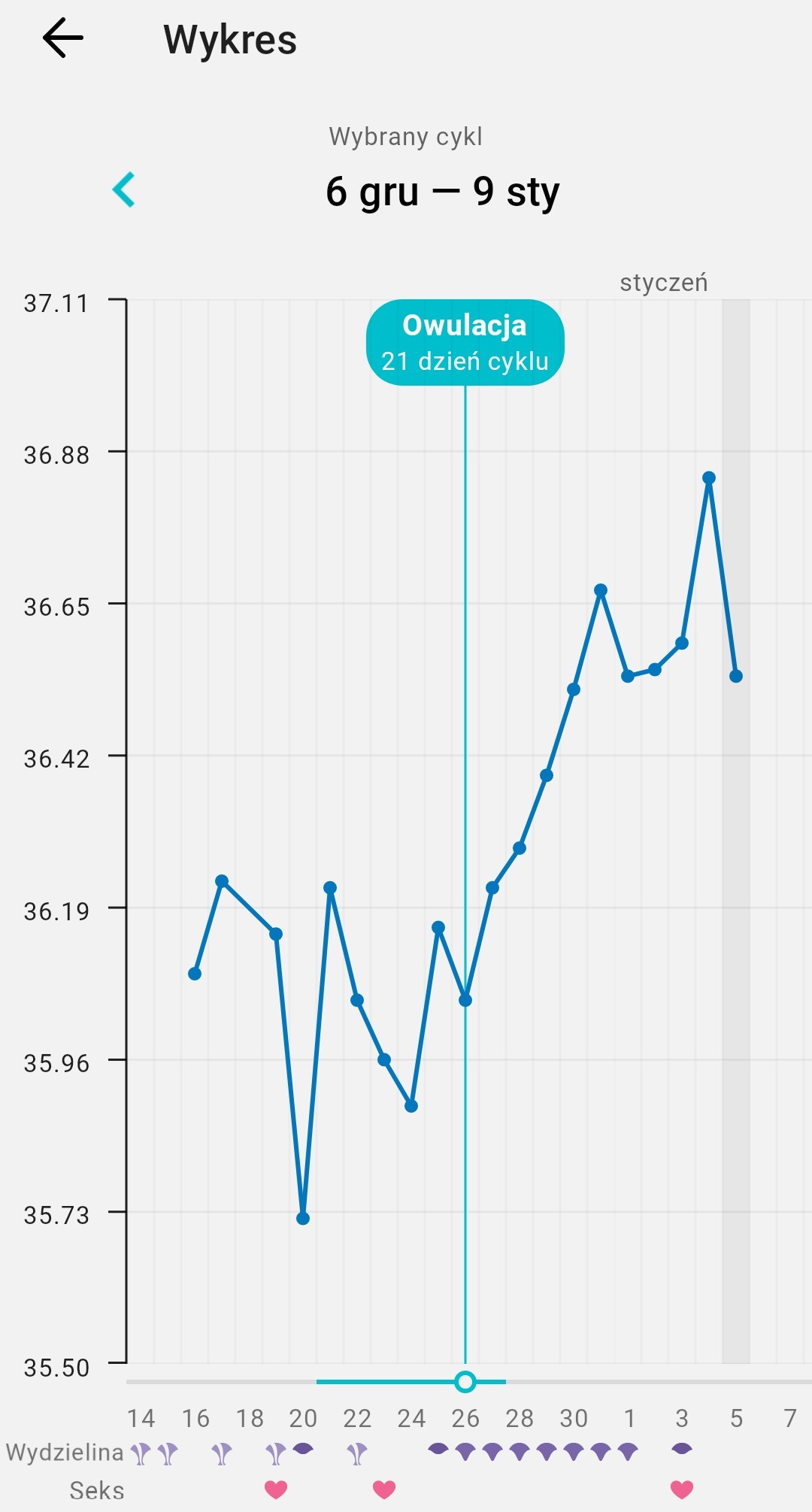Tap the day selector handle on the timeline
Screen dimensions: 812x1512
[465, 1381]
